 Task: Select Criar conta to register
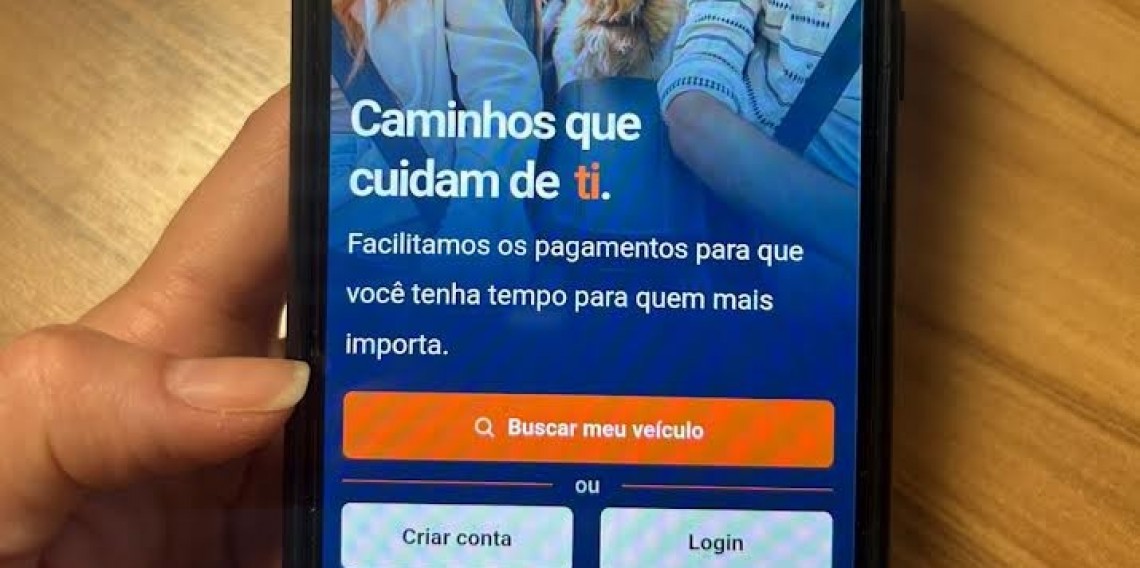[457, 538]
